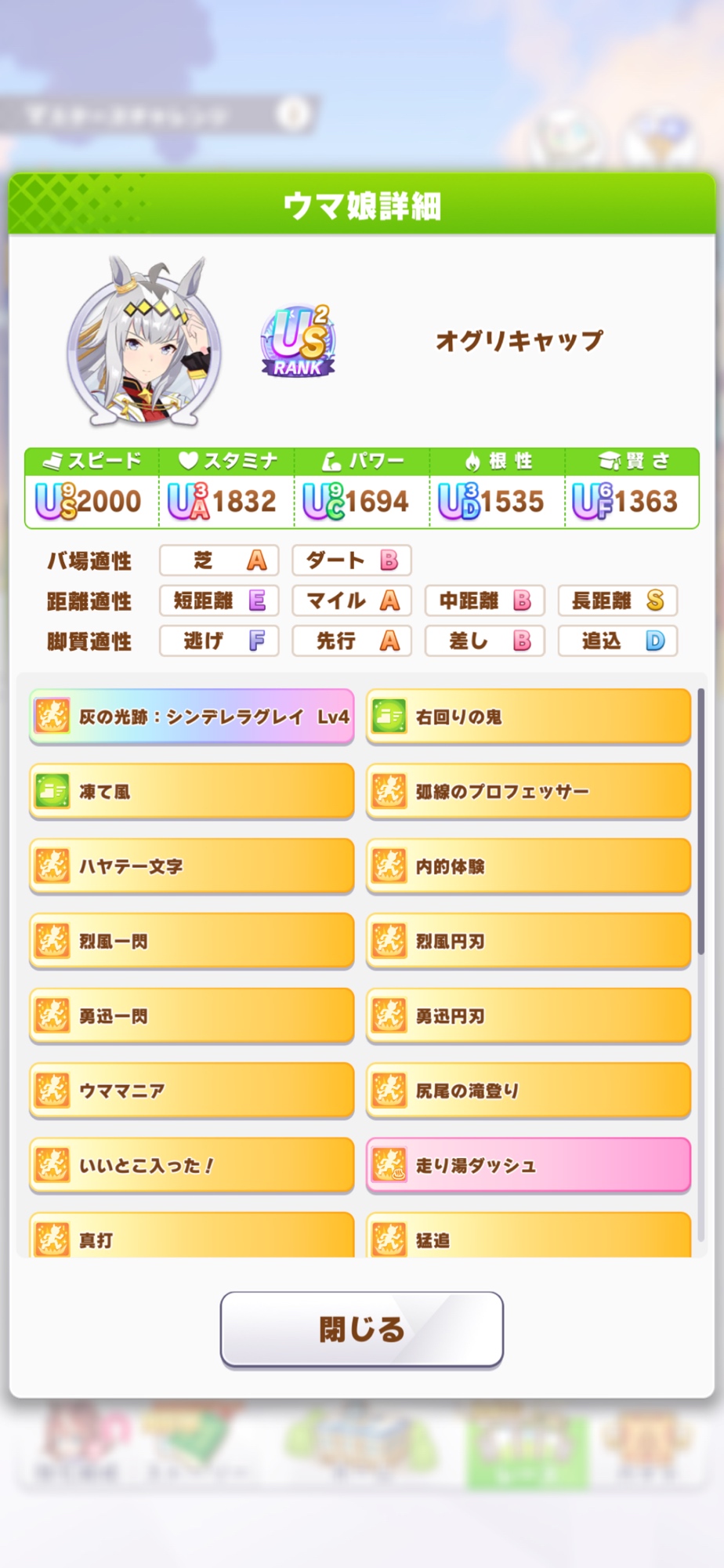Image resolution: width=724 pixels, height=1568 pixels.
Task: Show info for ハヤテ一文字
Action: (x=192, y=866)
